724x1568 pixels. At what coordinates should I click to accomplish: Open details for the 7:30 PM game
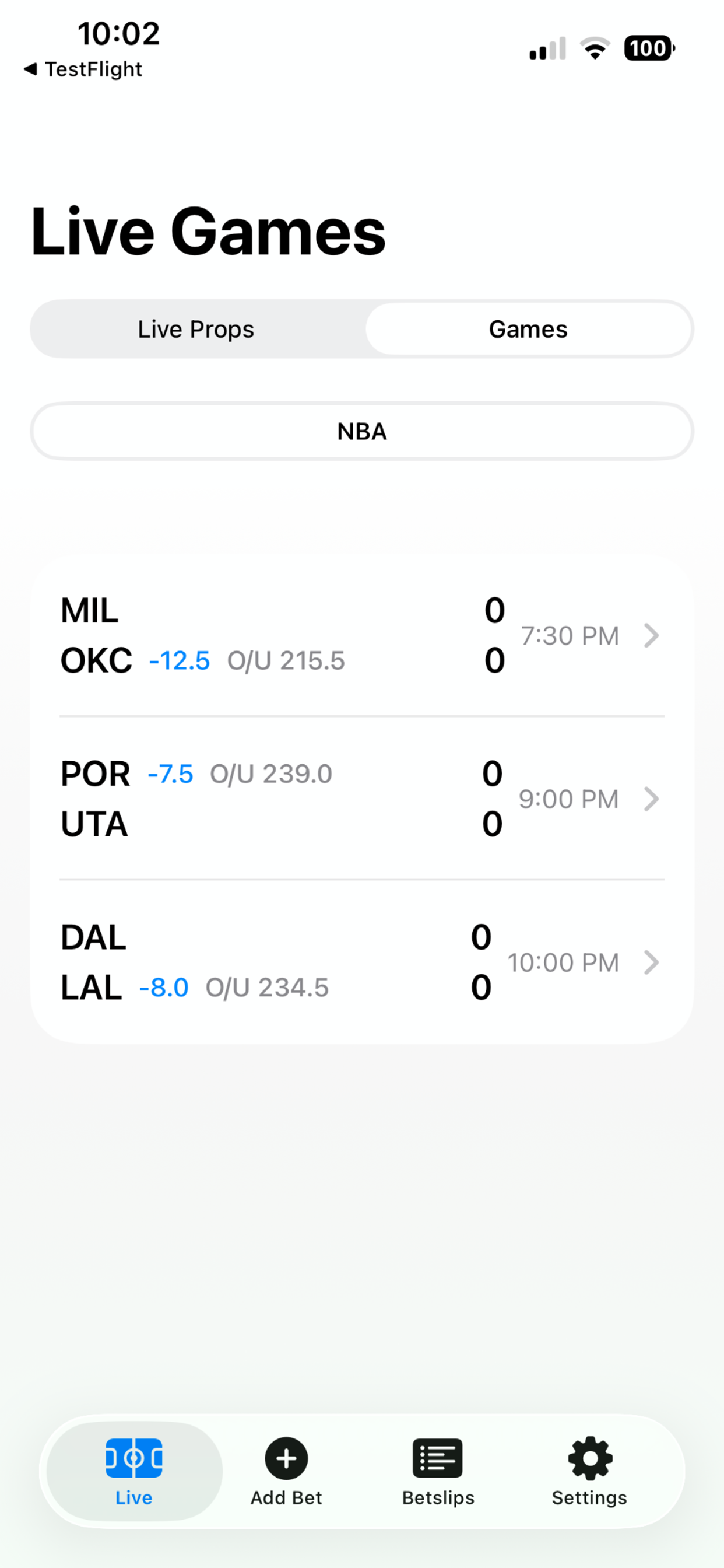(570, 635)
